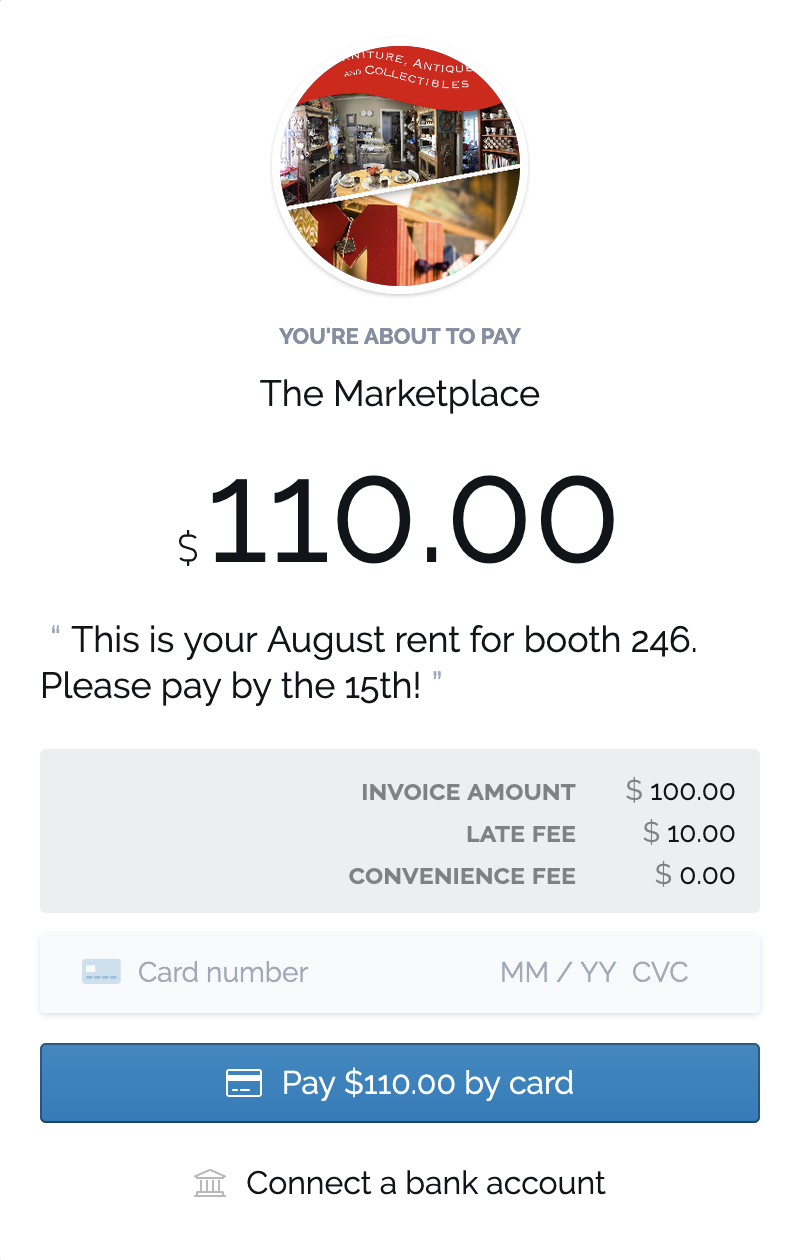Tap the Card number field
The width and height of the screenshot is (798, 1260).
coord(260,972)
